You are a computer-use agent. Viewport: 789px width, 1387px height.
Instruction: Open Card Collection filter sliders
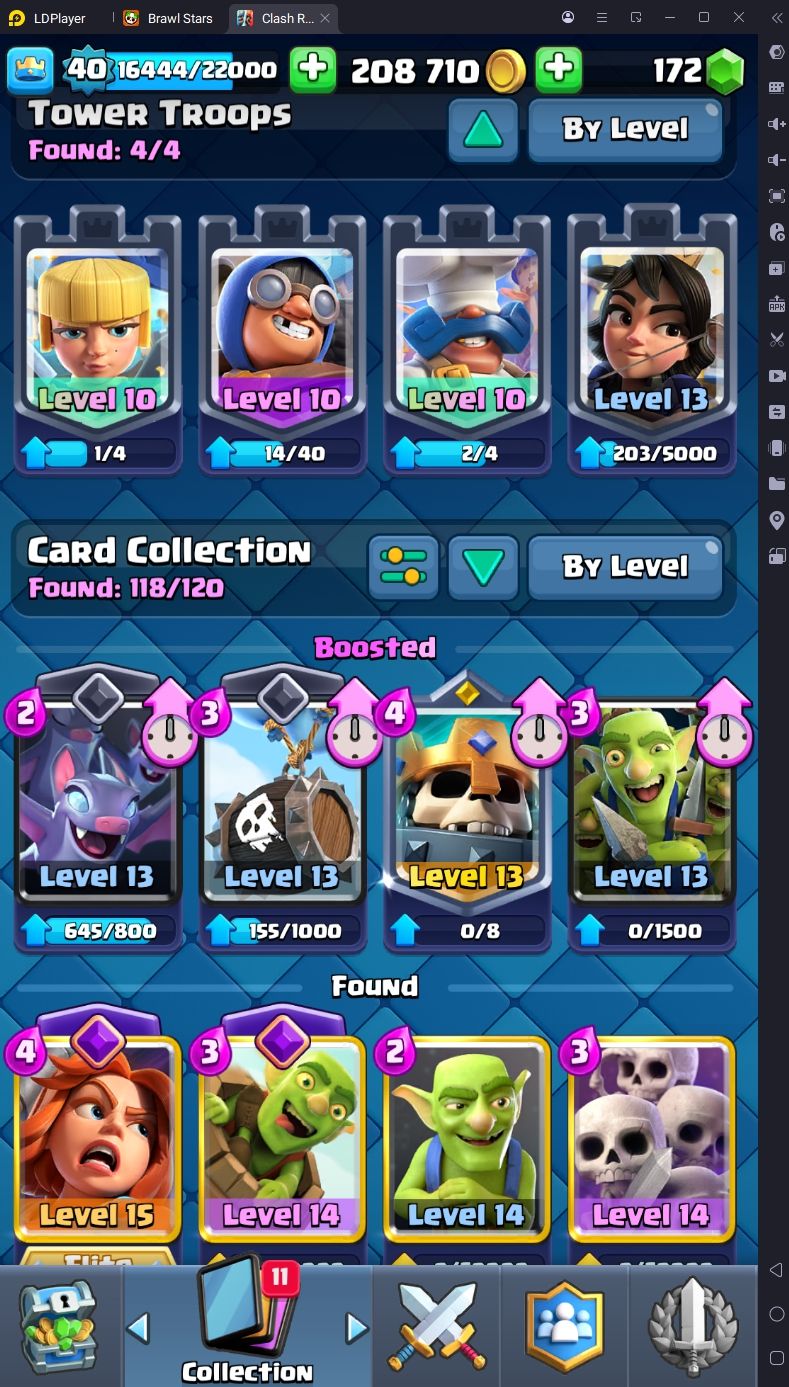coord(403,567)
